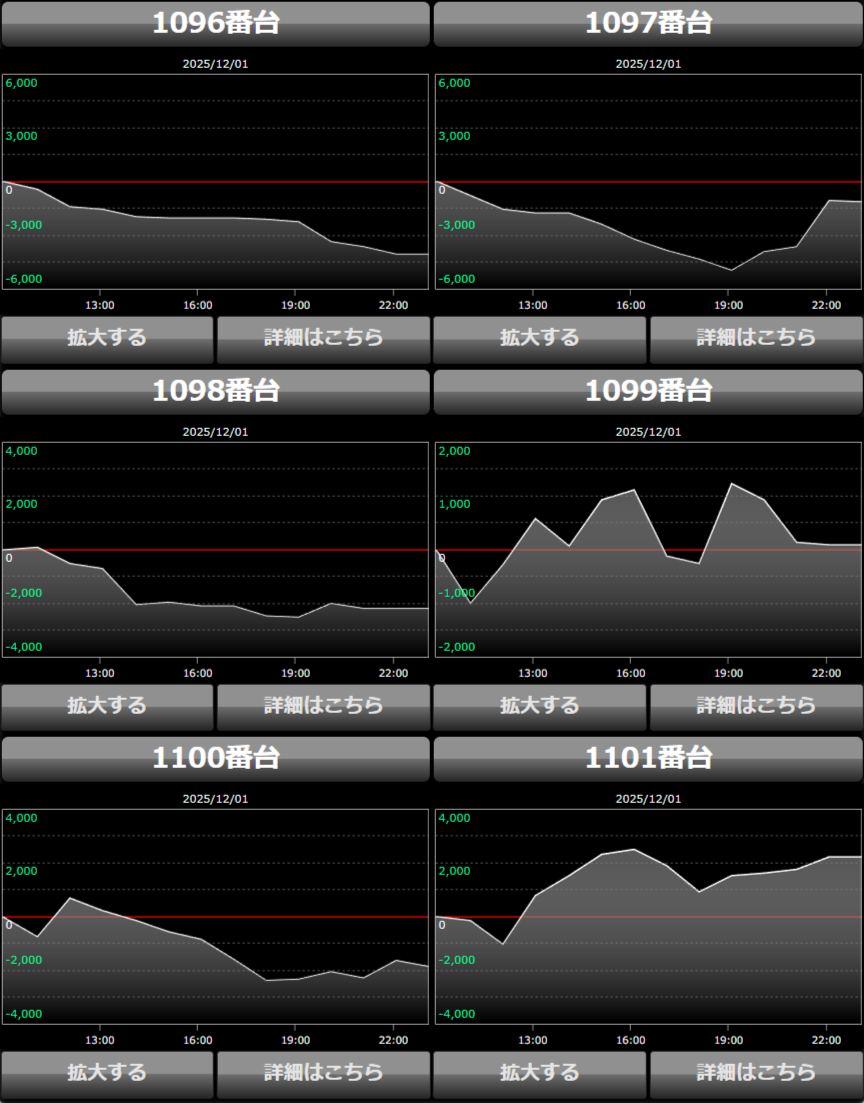The width and height of the screenshot is (864, 1103).
Task: Open the 1098番台 machine header
Action: [215, 391]
